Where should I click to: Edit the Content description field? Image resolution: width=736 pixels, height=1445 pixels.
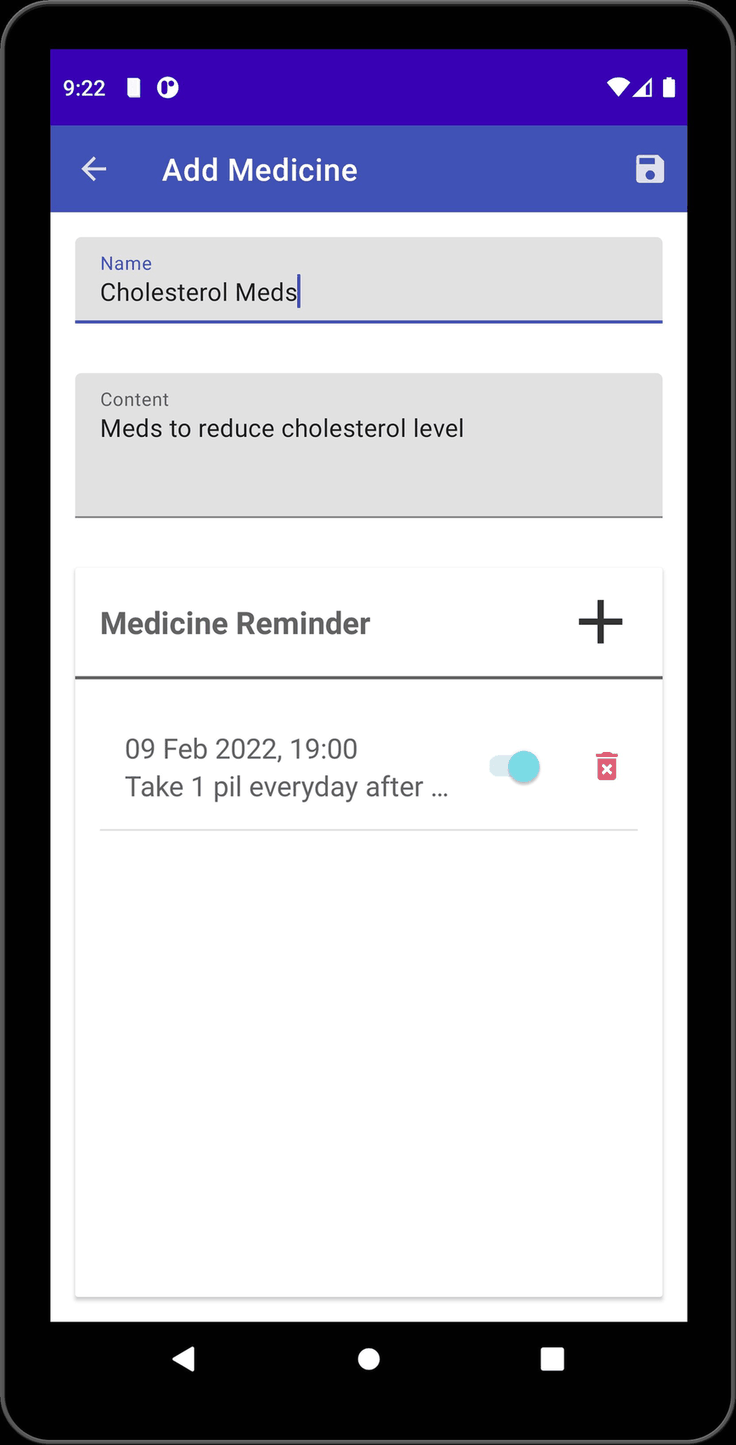368,445
